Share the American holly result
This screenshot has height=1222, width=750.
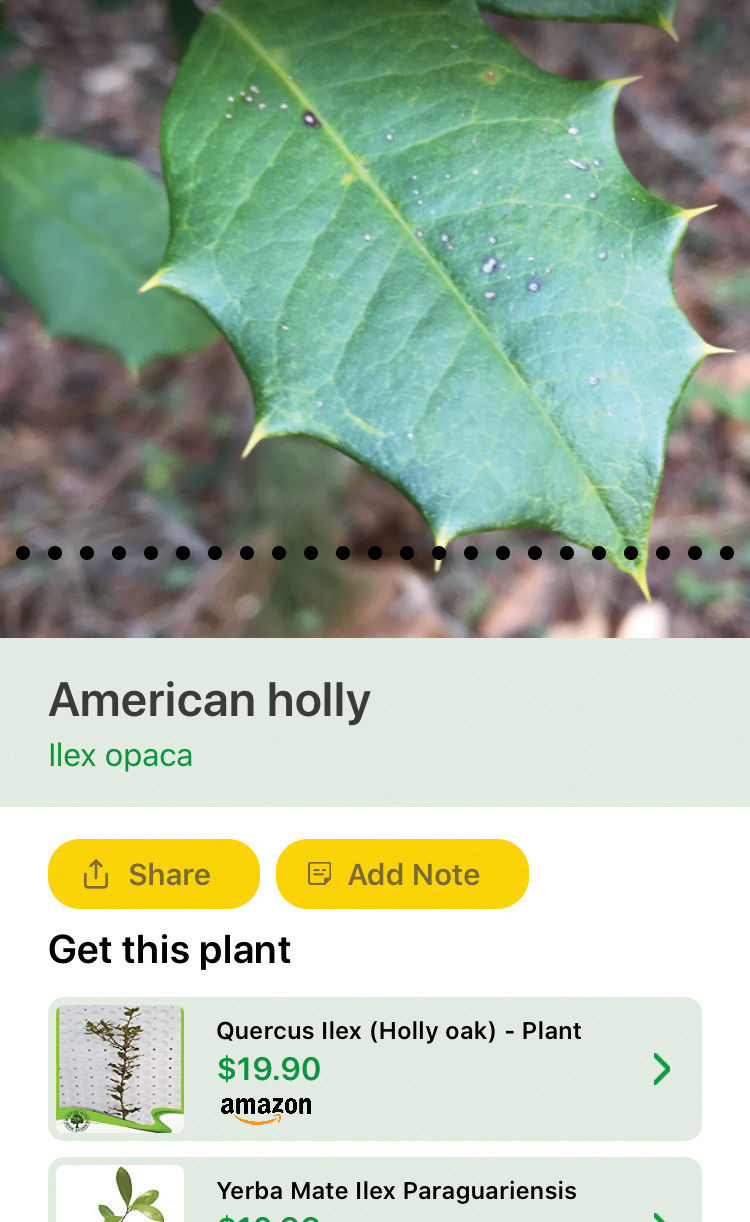pos(153,874)
